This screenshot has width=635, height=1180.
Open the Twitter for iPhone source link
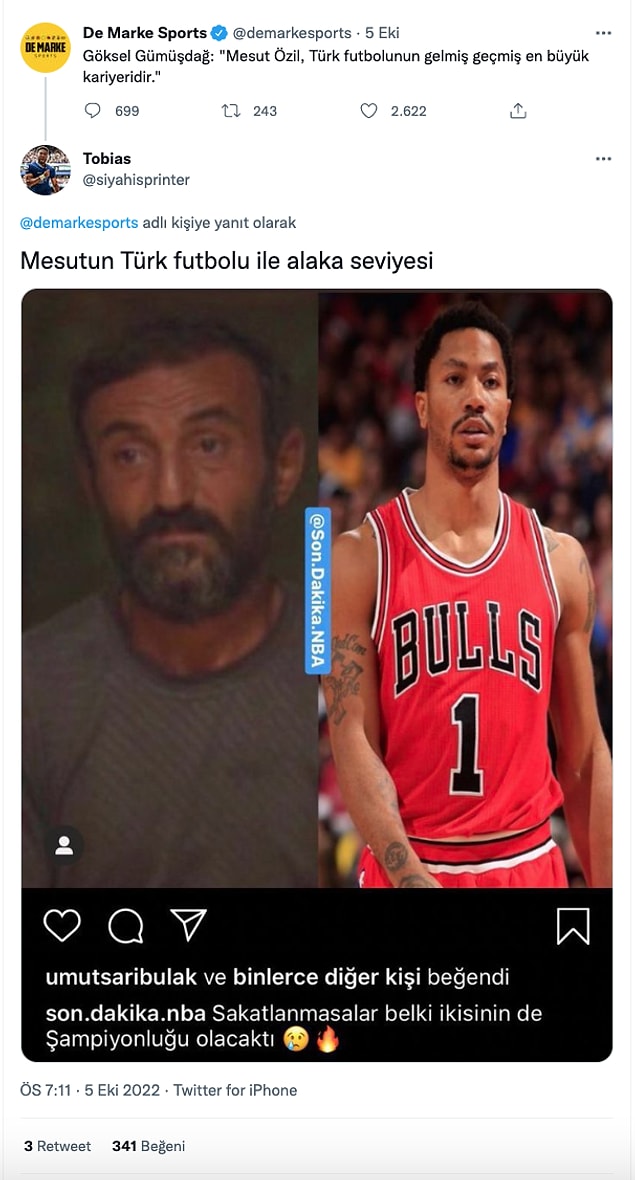pyautogui.click(x=235, y=1090)
